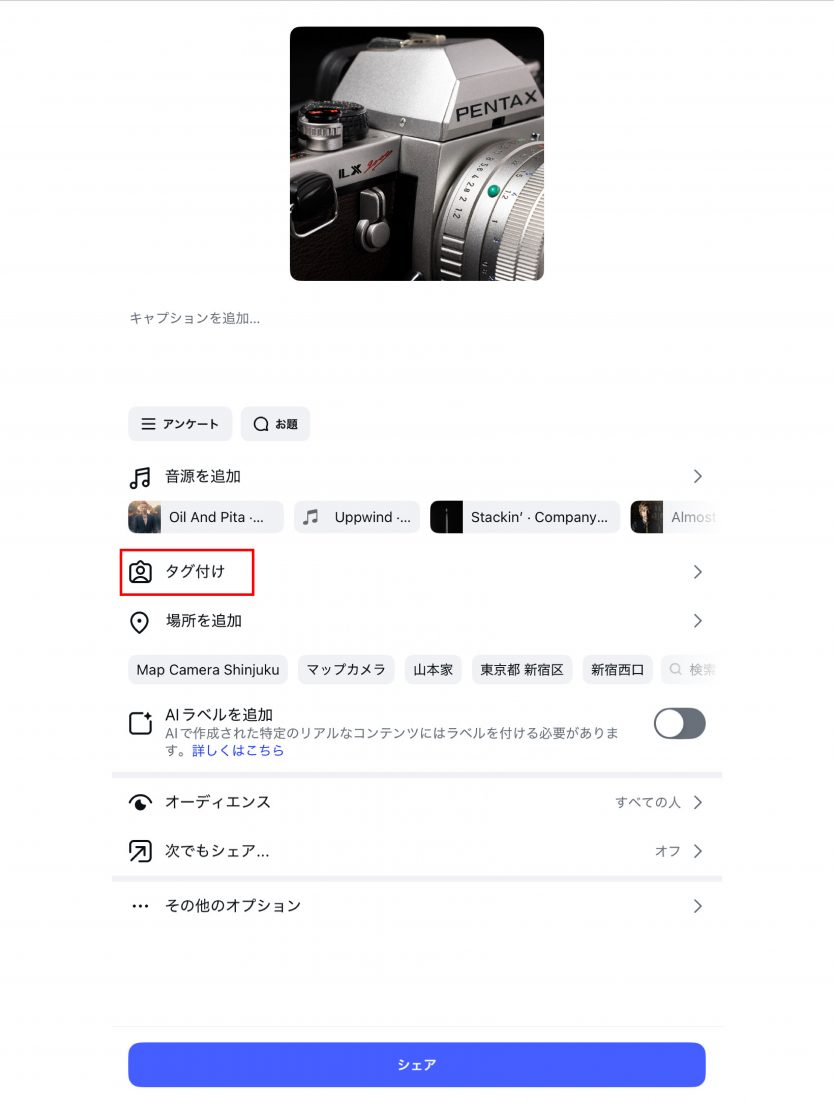Select the マップカメラ location chip
Viewport: 834px width, 1100px height.
point(346,670)
